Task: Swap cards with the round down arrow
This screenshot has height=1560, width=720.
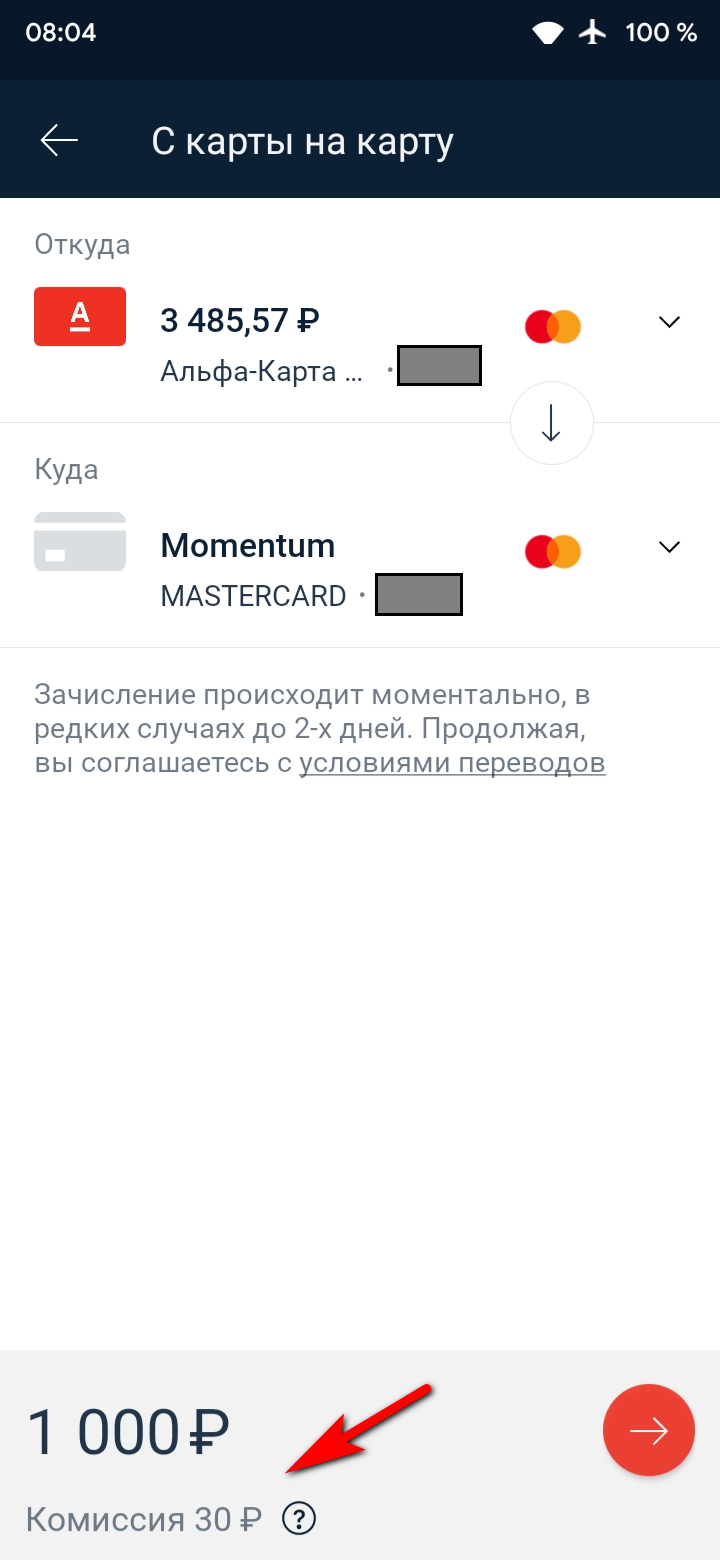Action: [x=552, y=424]
